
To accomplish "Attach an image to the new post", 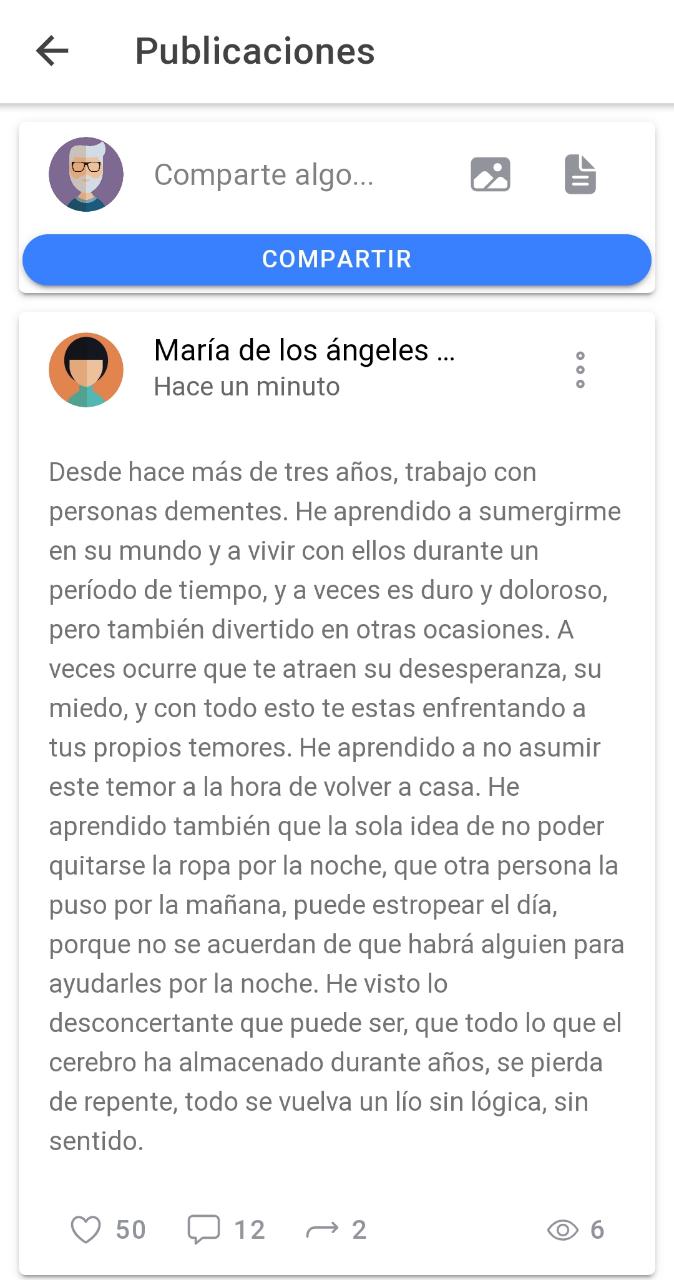I will pyautogui.click(x=490, y=175).
